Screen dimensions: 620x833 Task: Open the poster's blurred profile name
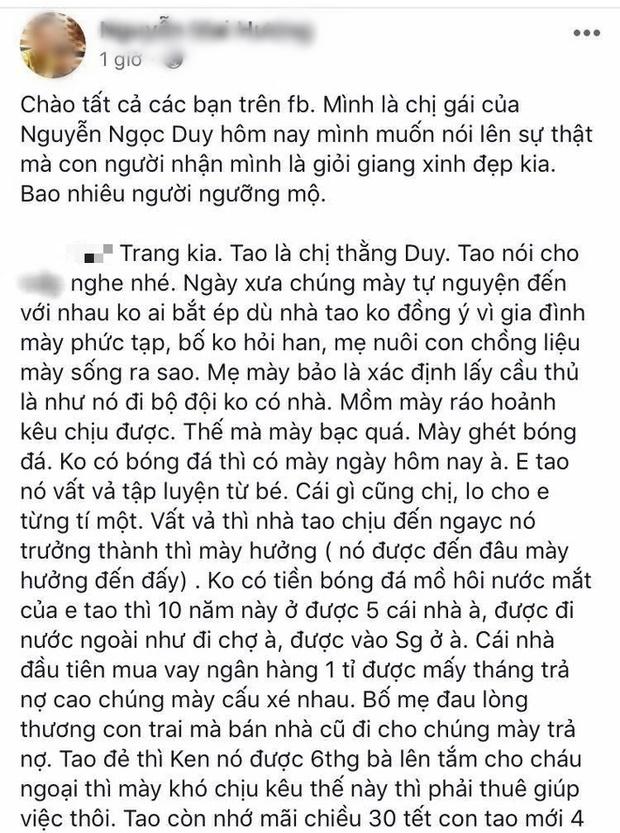coord(178,32)
